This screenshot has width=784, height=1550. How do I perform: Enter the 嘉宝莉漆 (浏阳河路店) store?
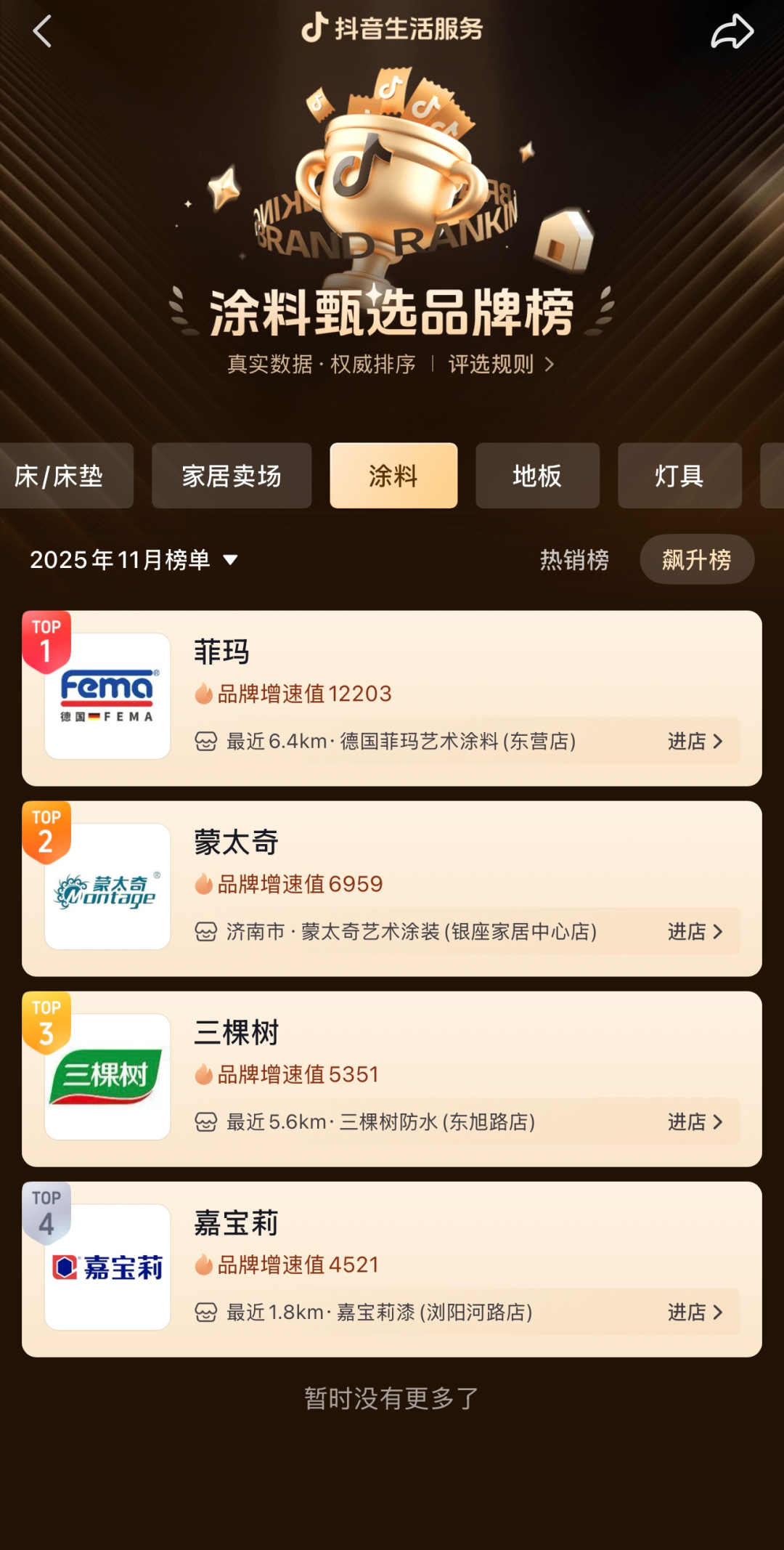pos(694,1312)
